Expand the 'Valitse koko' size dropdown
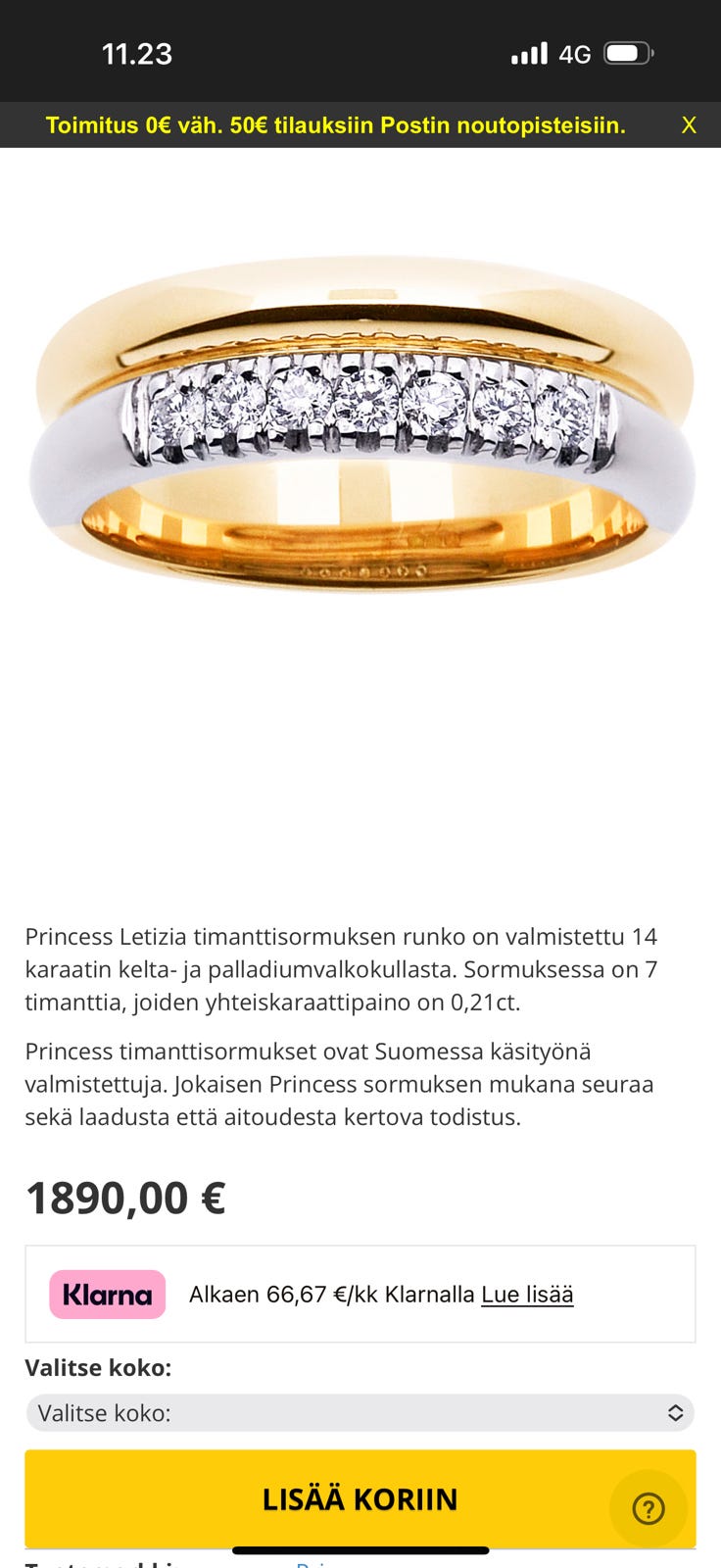The height and width of the screenshot is (1568, 721). tap(360, 1413)
